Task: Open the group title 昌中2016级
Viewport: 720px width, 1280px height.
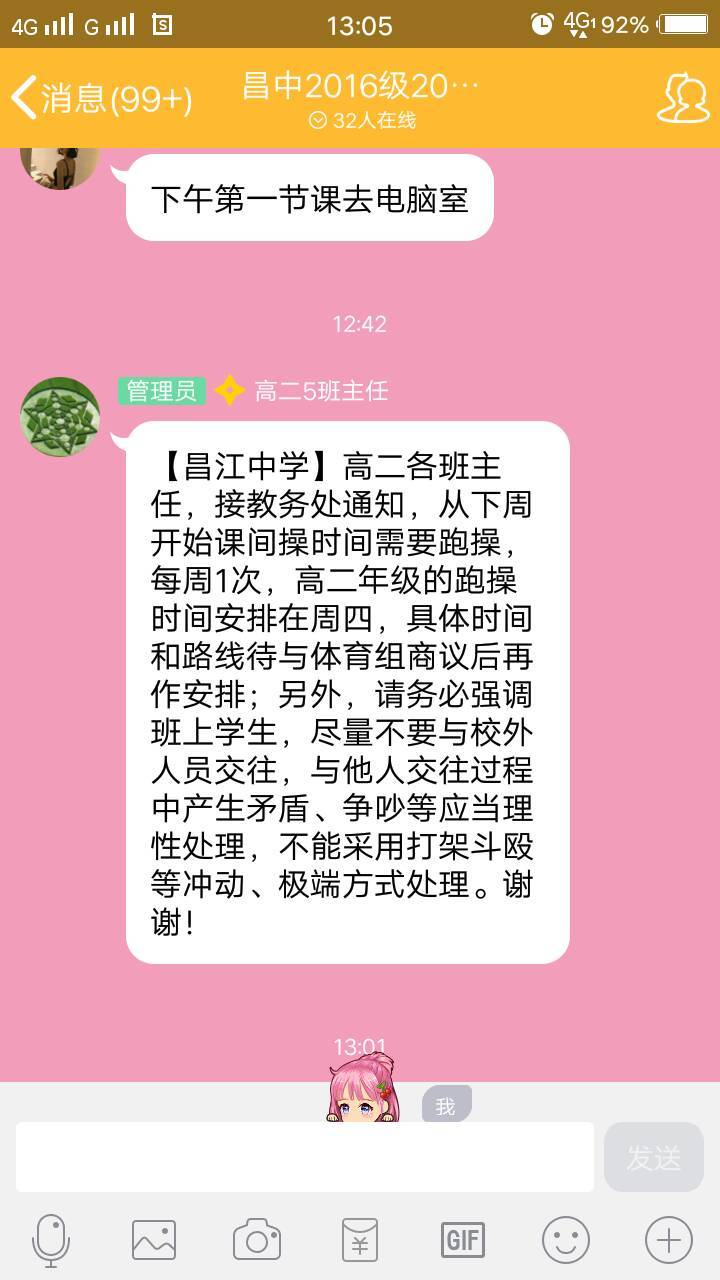Action: 360,87
